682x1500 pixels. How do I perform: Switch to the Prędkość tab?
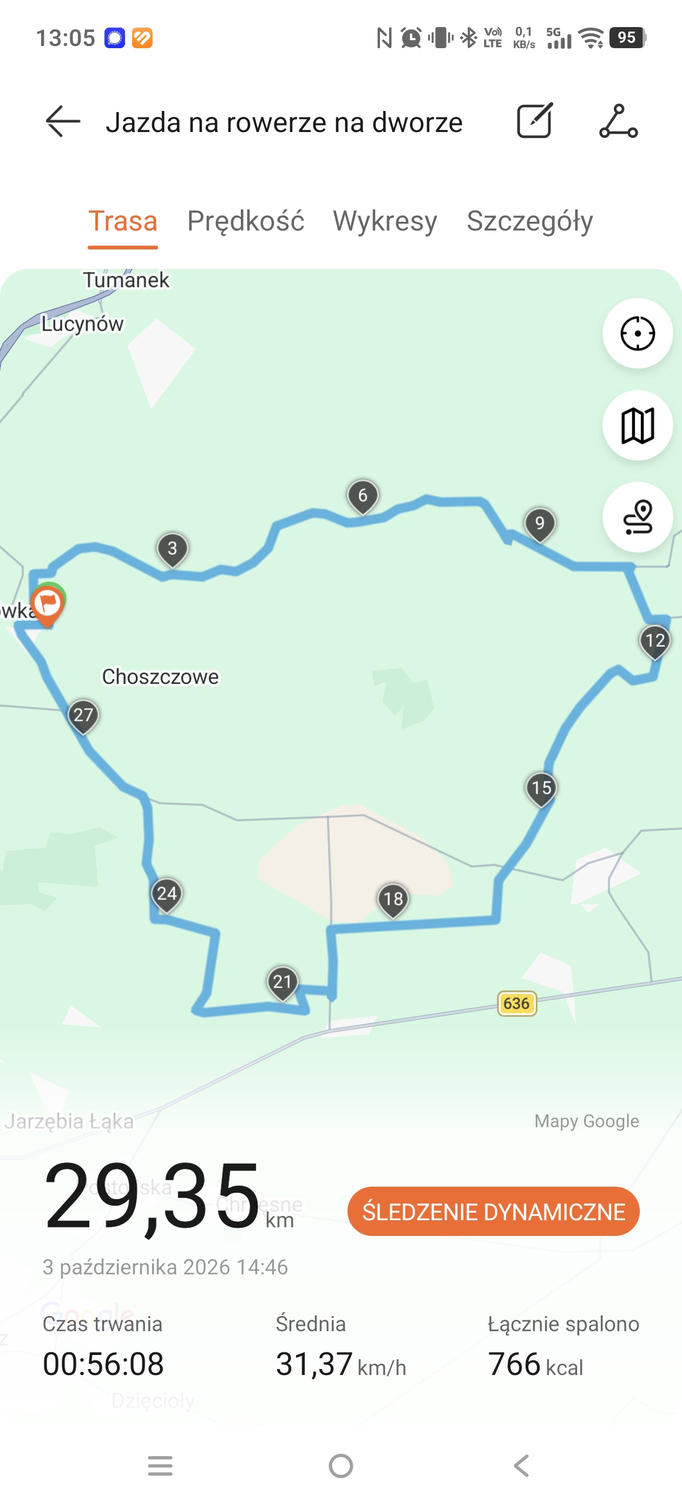(x=246, y=221)
